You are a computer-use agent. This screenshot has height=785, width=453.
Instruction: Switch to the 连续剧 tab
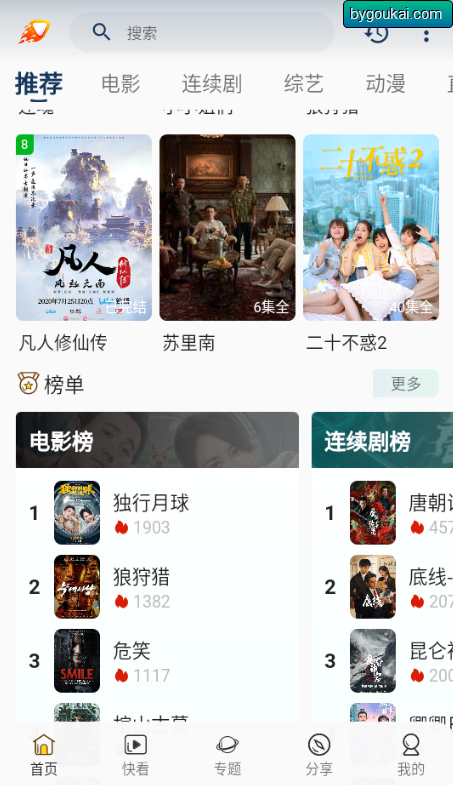(212, 84)
